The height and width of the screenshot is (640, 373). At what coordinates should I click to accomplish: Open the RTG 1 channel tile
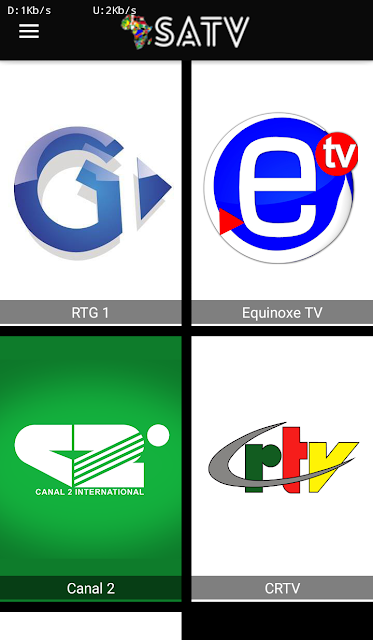coord(91,193)
